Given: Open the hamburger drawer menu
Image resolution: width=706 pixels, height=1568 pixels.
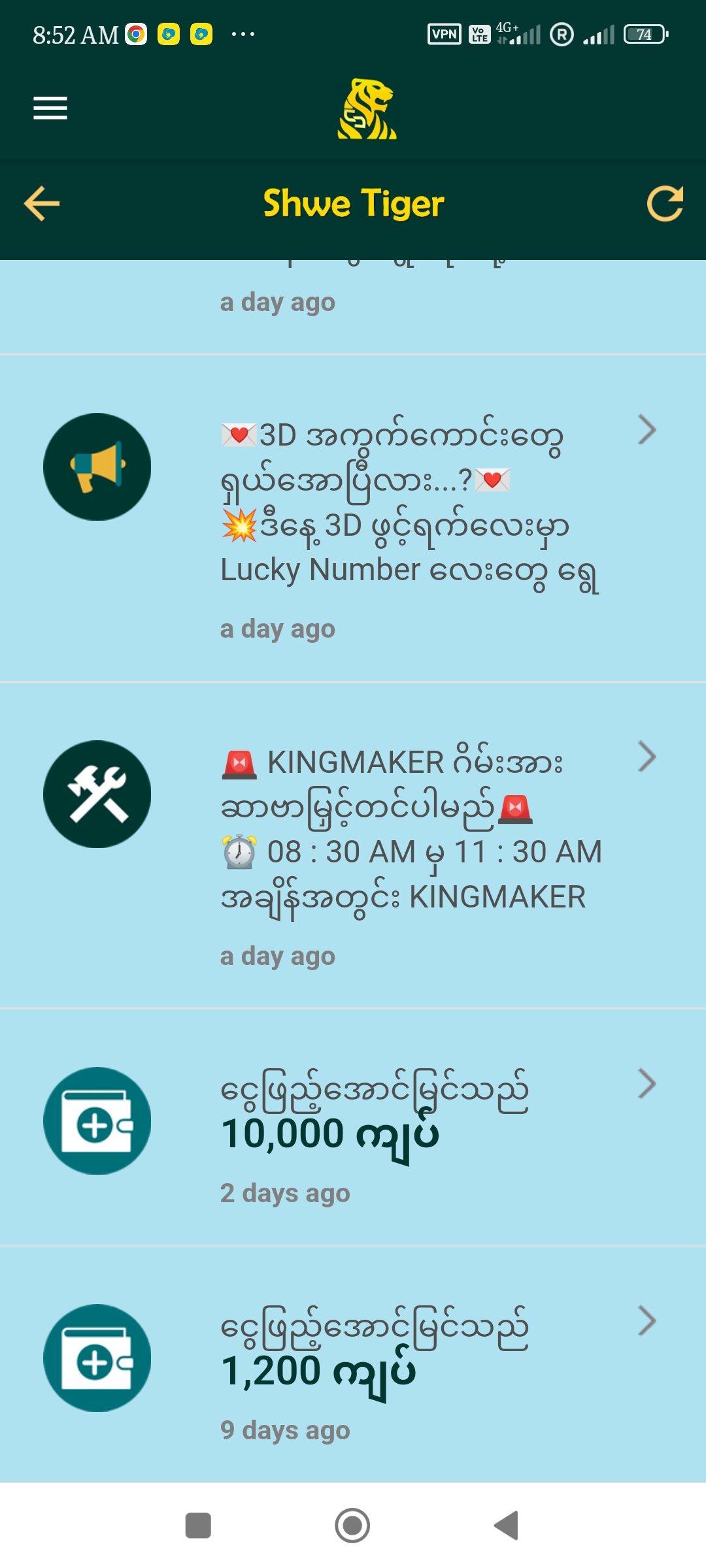Looking at the screenshot, I should click(50, 108).
